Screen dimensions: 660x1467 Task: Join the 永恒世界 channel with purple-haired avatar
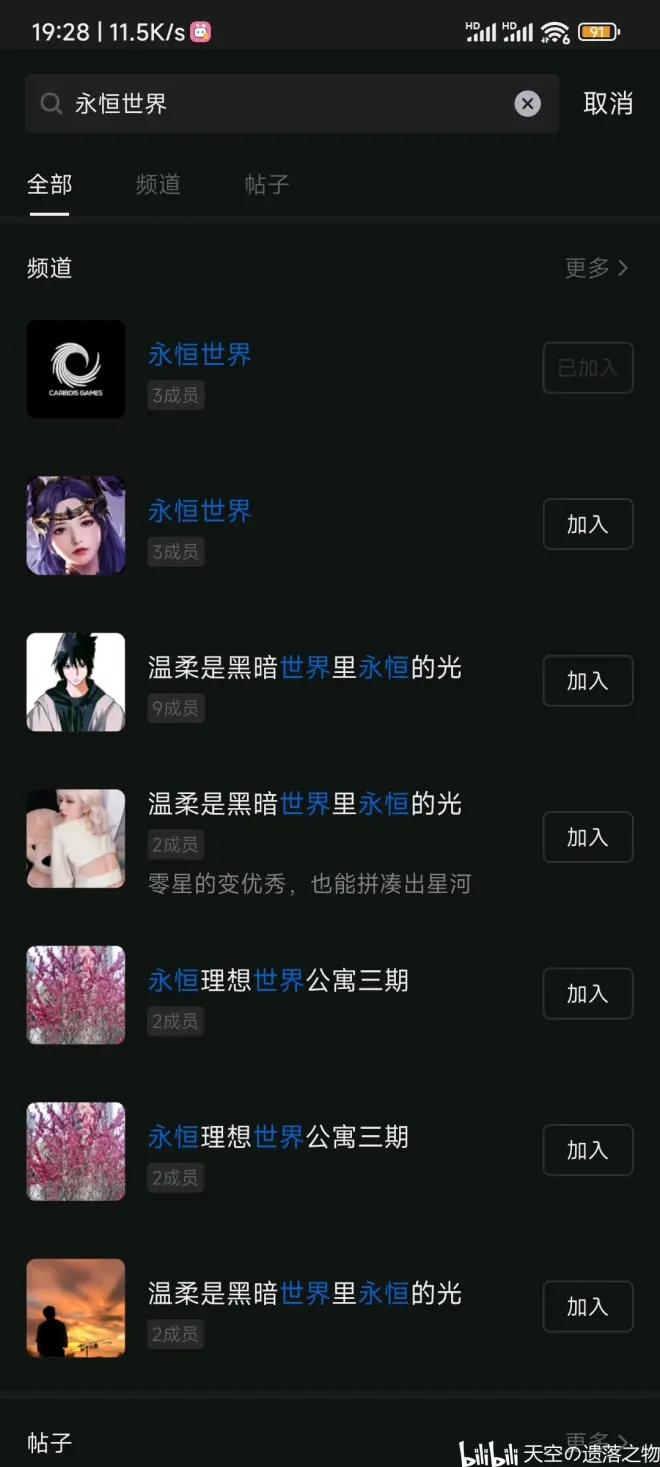click(x=587, y=524)
